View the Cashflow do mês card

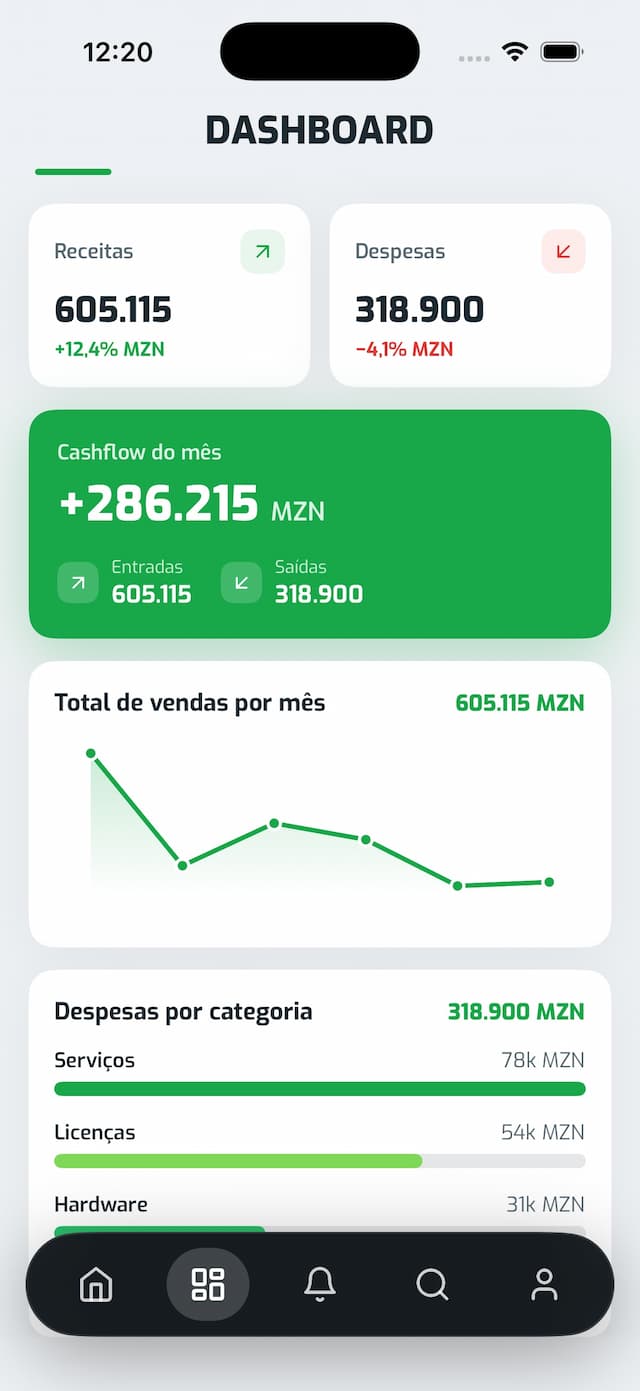pyautogui.click(x=320, y=524)
